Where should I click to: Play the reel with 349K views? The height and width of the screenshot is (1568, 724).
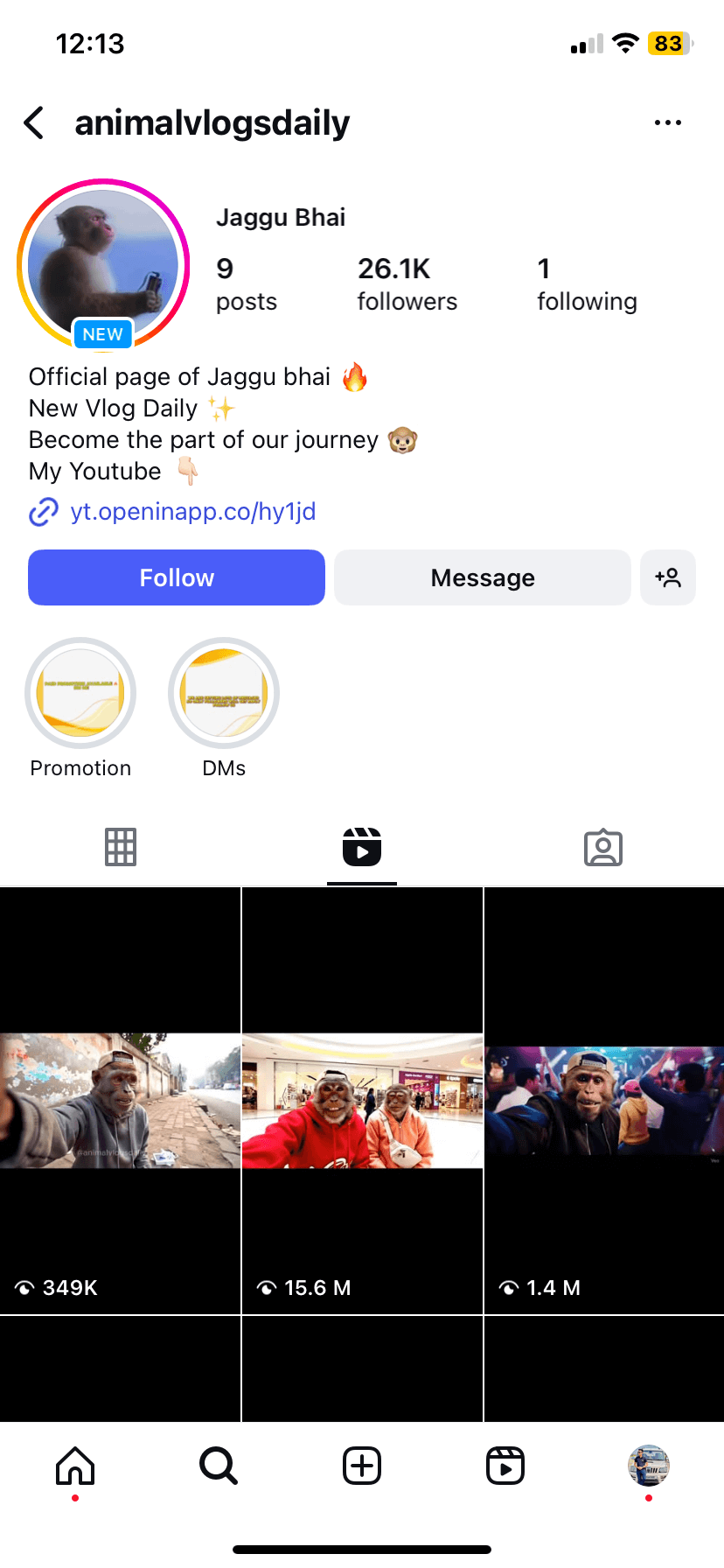[120, 1101]
